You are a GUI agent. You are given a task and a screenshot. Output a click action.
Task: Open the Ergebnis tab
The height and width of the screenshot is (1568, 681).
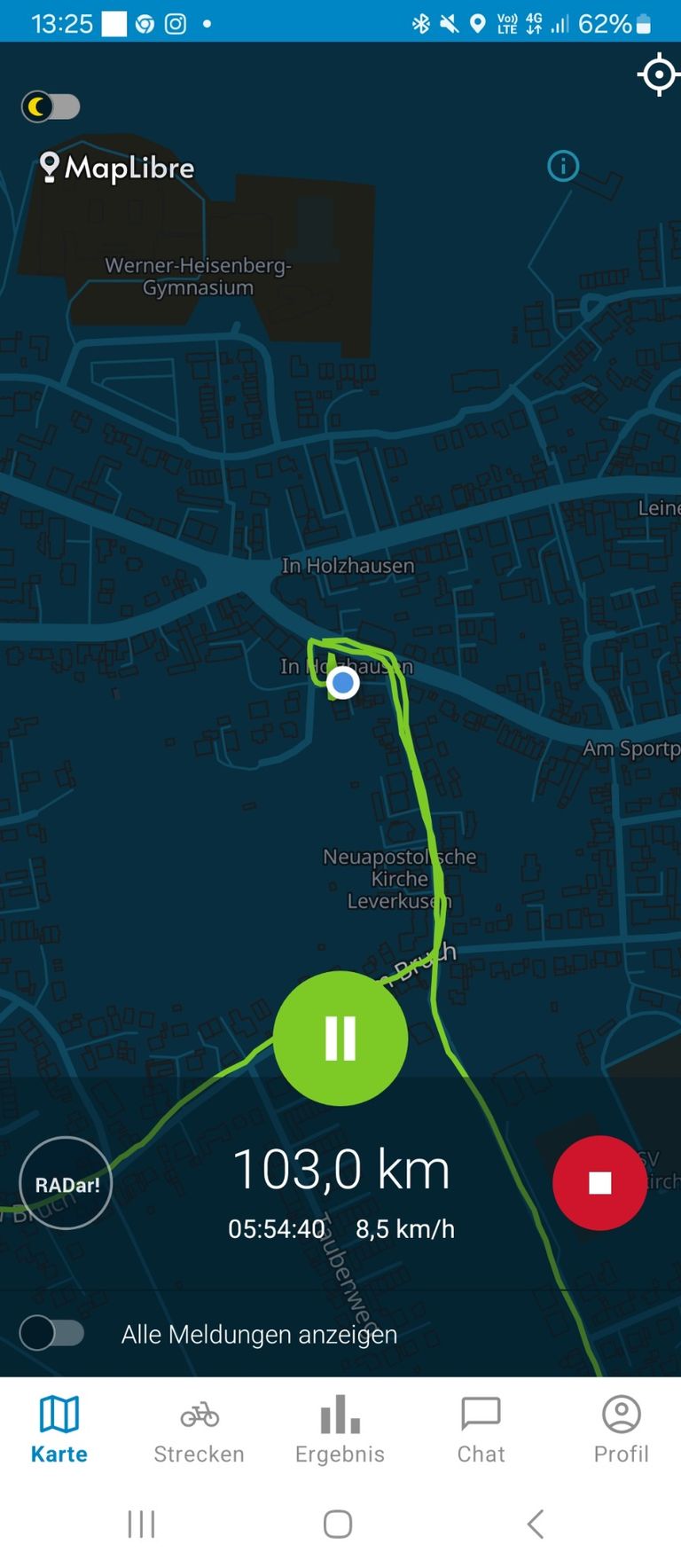pyautogui.click(x=340, y=1430)
